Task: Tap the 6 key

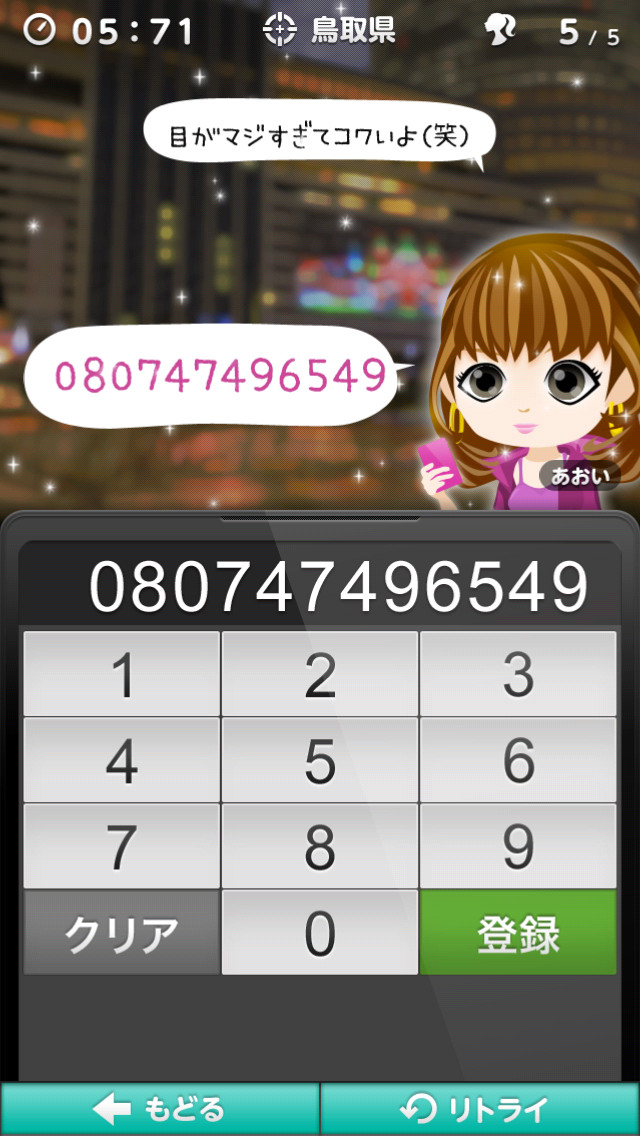Action: click(x=518, y=760)
